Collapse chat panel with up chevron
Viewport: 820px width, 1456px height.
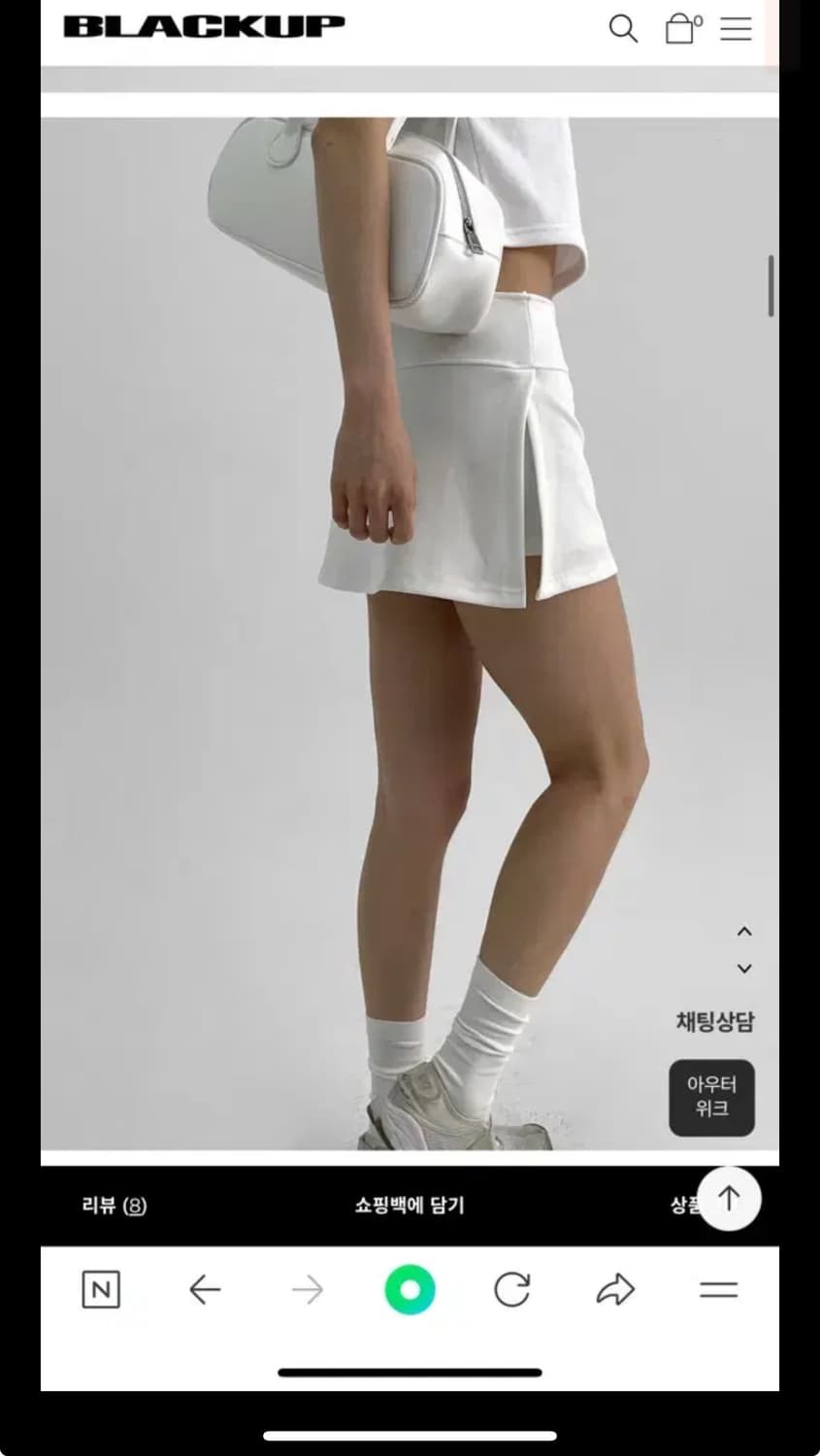(x=744, y=931)
